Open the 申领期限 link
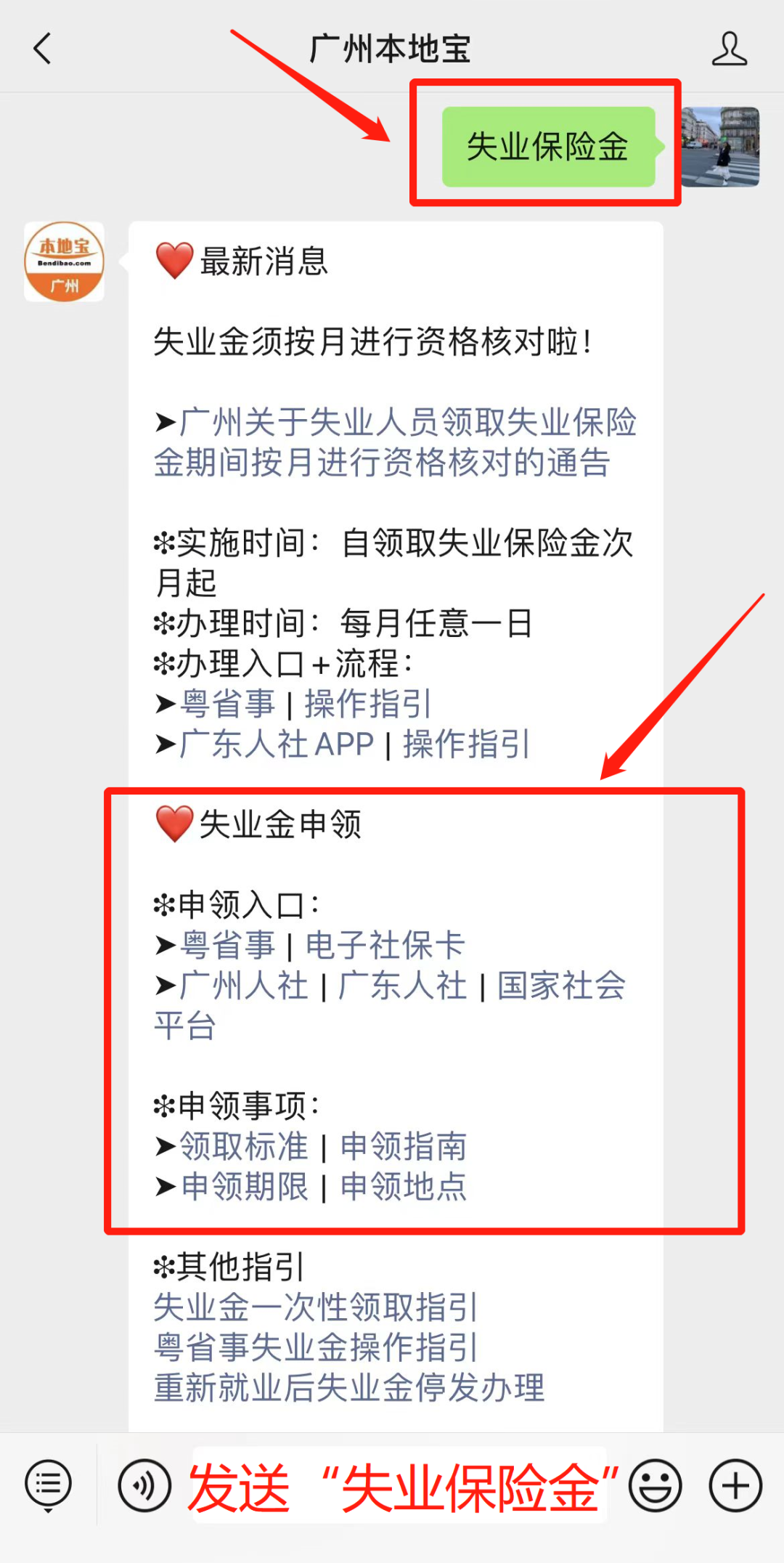784x1563 pixels. pos(244,1186)
